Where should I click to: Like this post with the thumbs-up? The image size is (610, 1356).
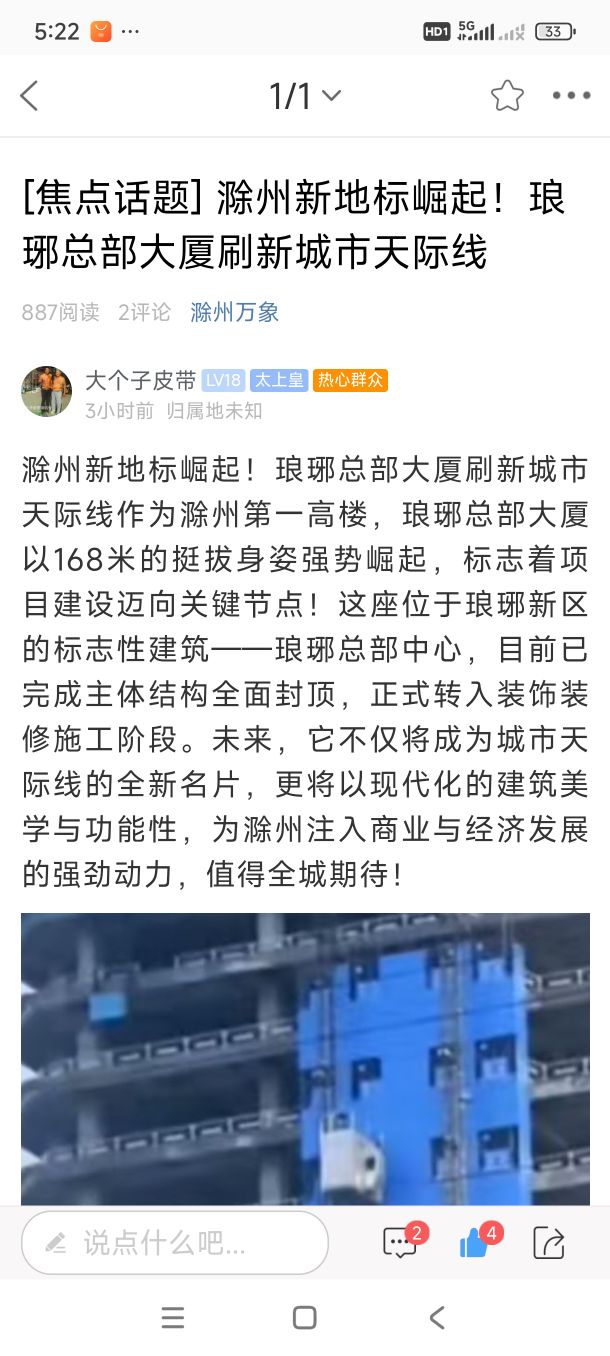click(477, 1241)
